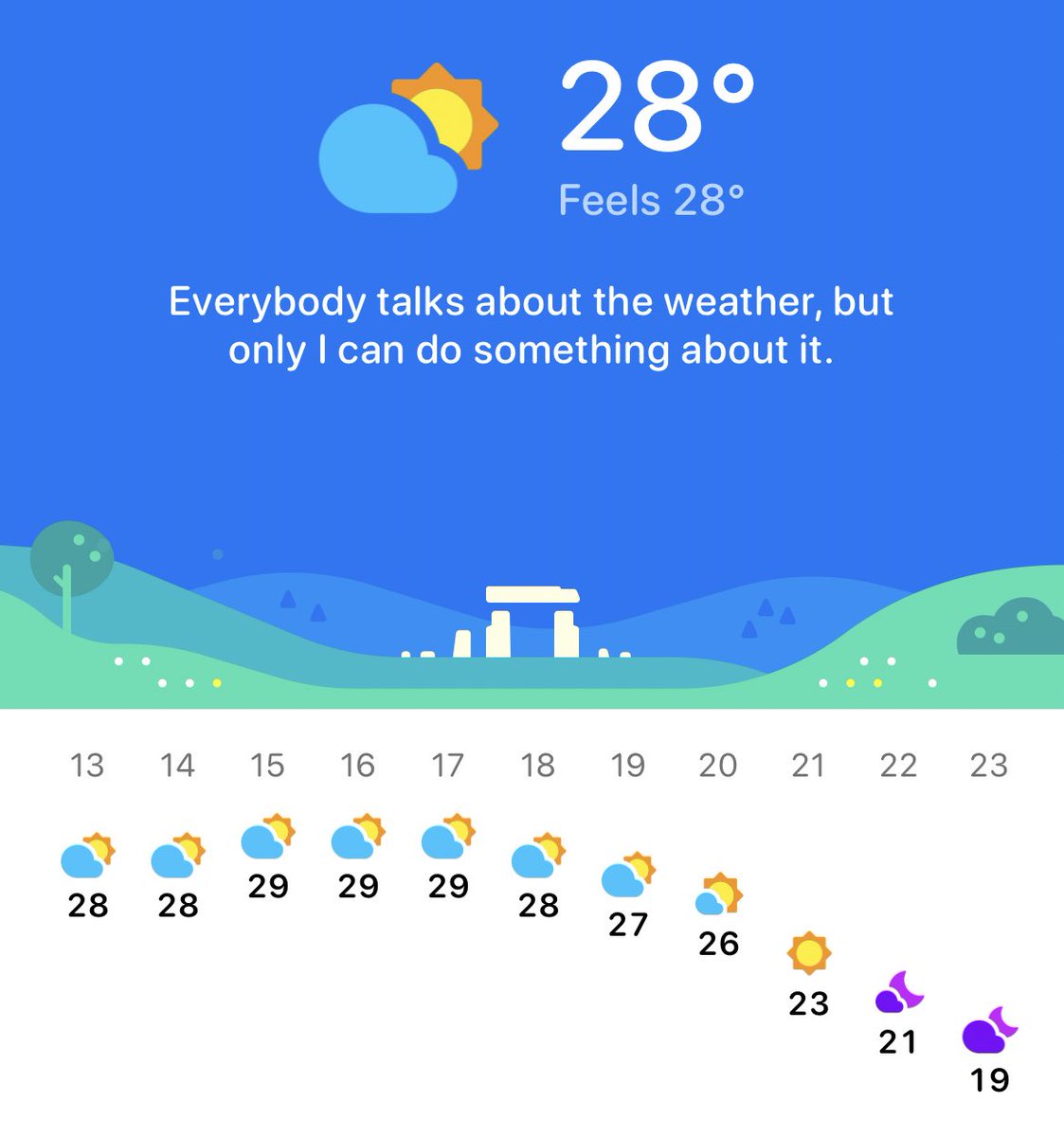Open the sunny 21 o'clock forecast
The height and width of the screenshot is (1137, 1064).
tap(808, 954)
